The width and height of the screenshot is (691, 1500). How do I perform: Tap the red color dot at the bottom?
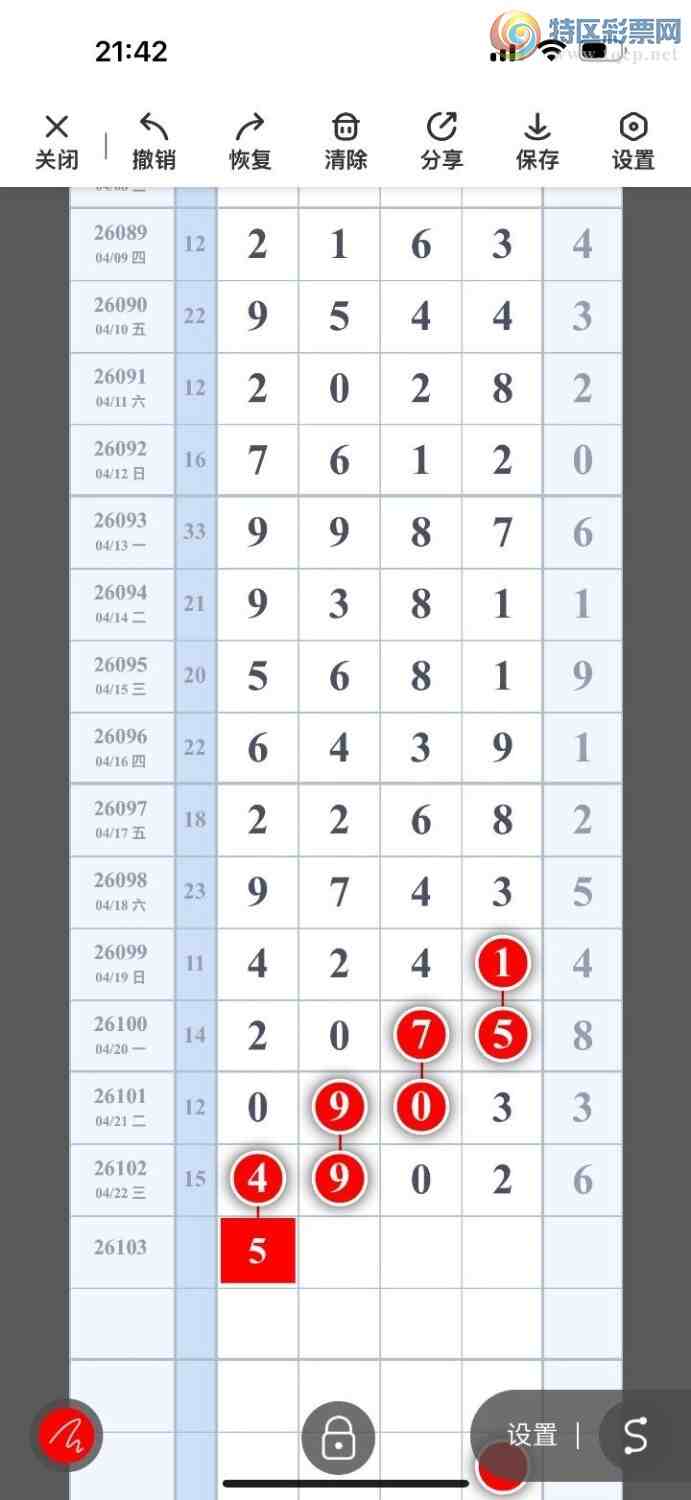click(502, 1468)
